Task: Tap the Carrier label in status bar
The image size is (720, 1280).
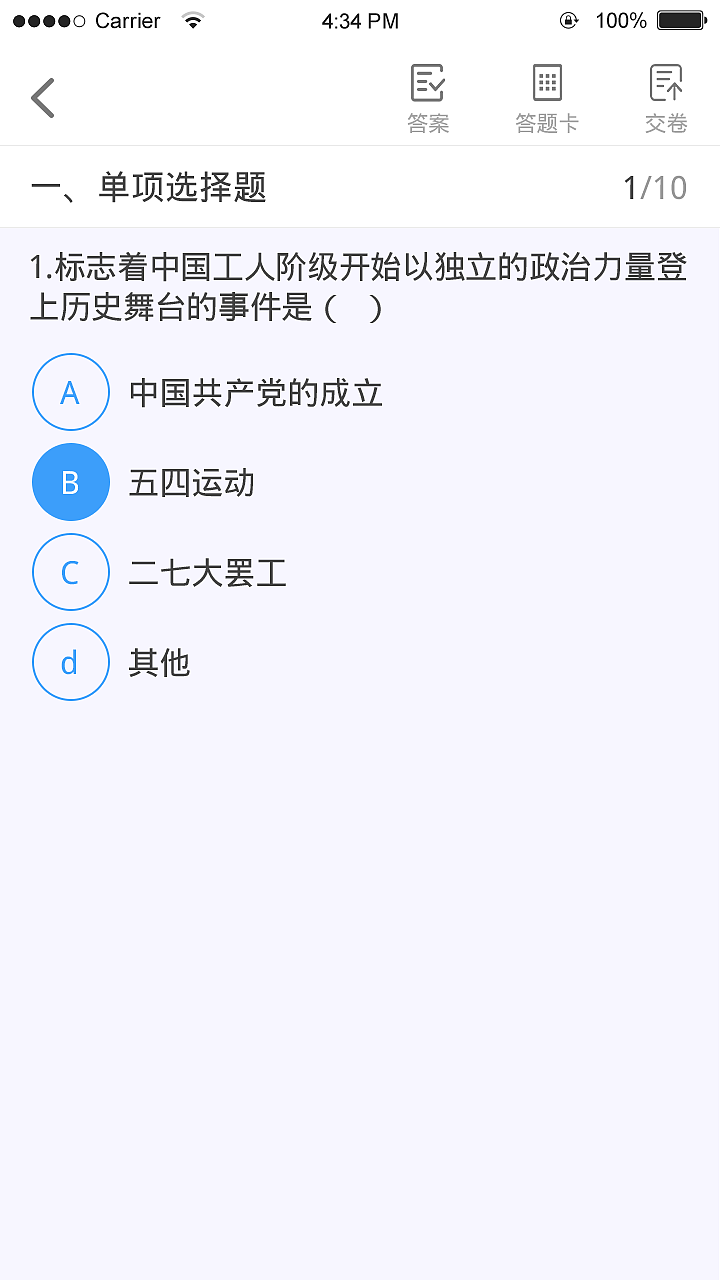Action: click(128, 18)
